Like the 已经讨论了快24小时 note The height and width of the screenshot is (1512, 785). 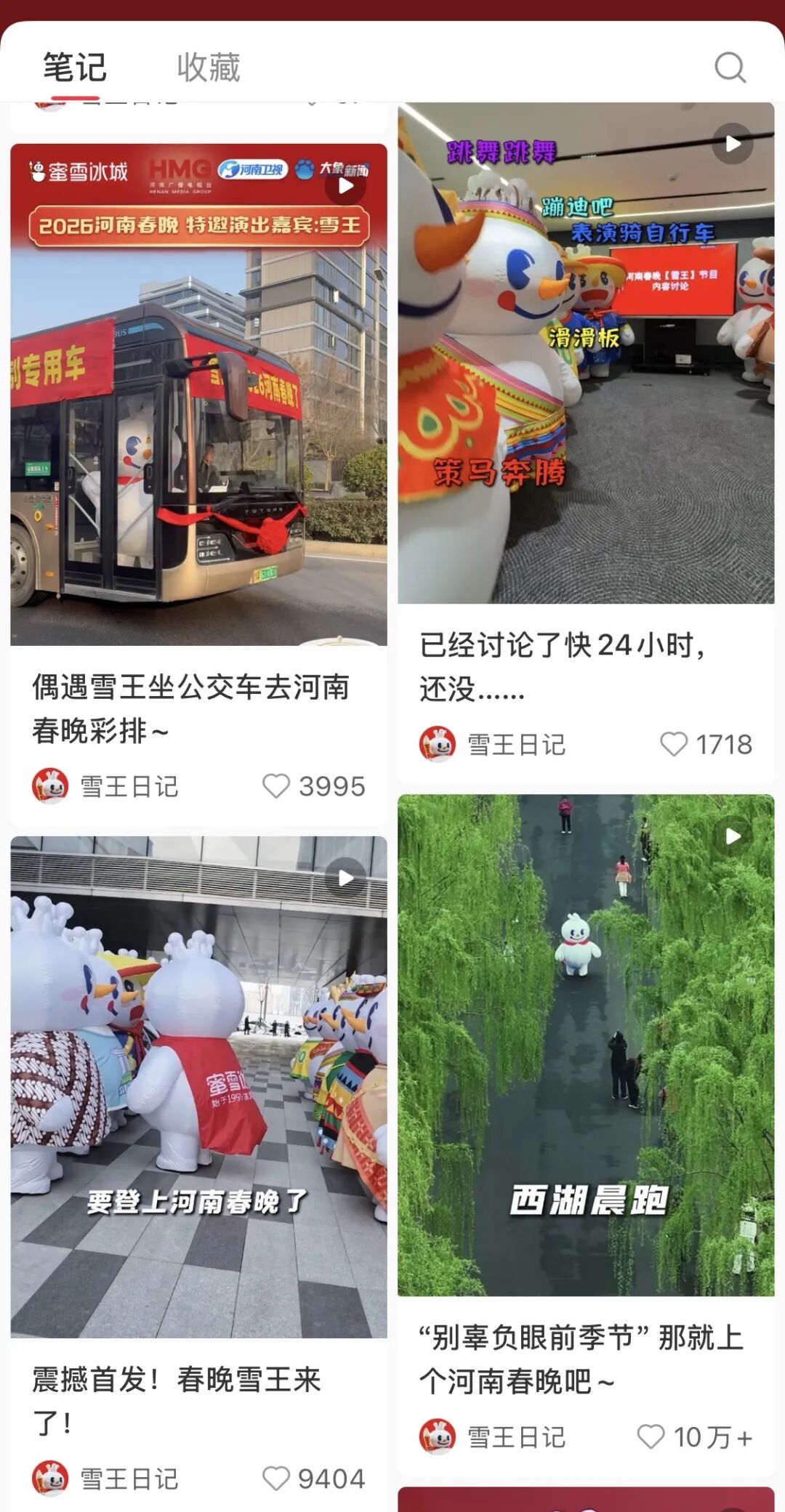(674, 744)
